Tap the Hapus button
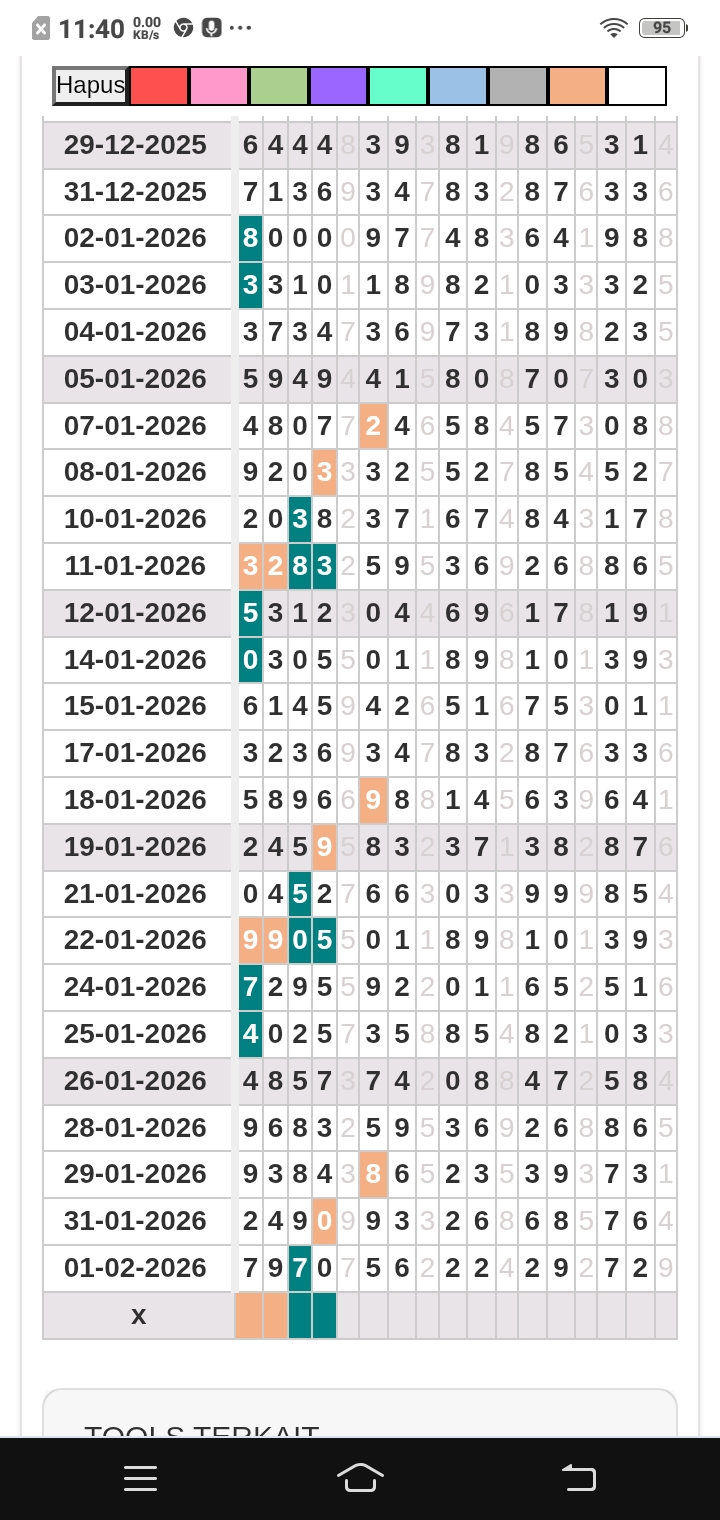Screen dimensions: 720x1520 (x=91, y=86)
